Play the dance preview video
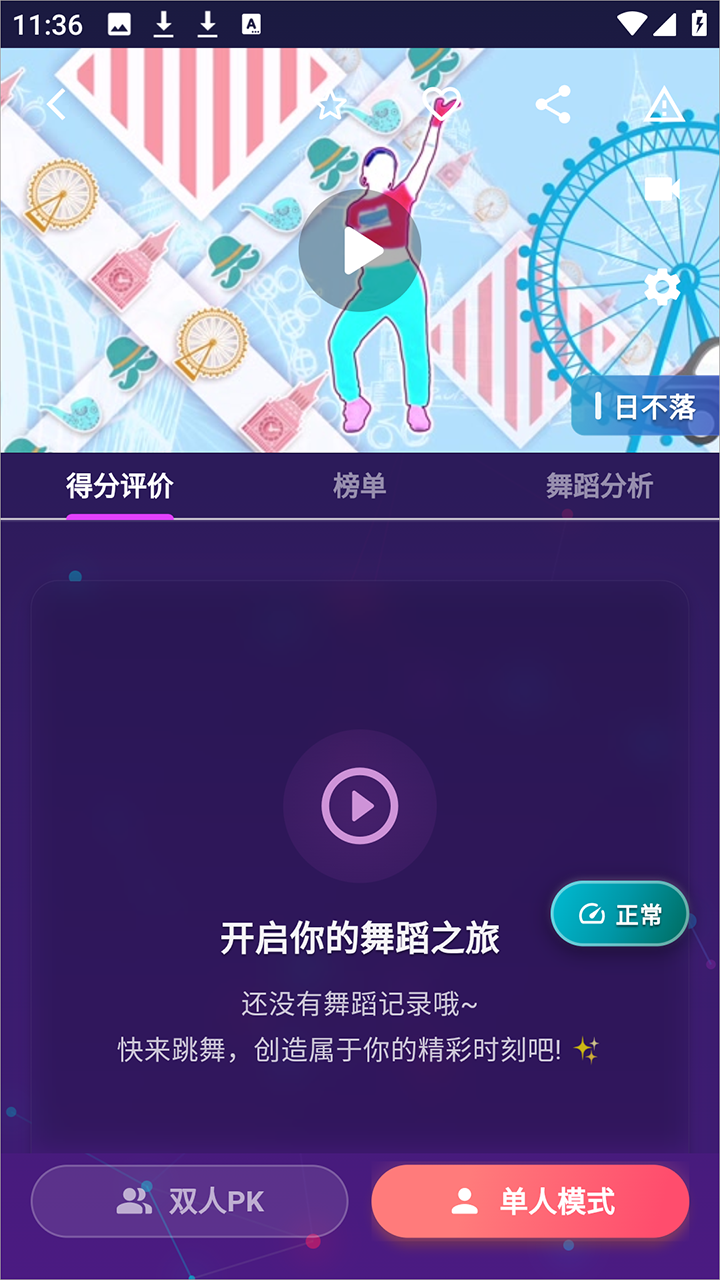 (360, 251)
